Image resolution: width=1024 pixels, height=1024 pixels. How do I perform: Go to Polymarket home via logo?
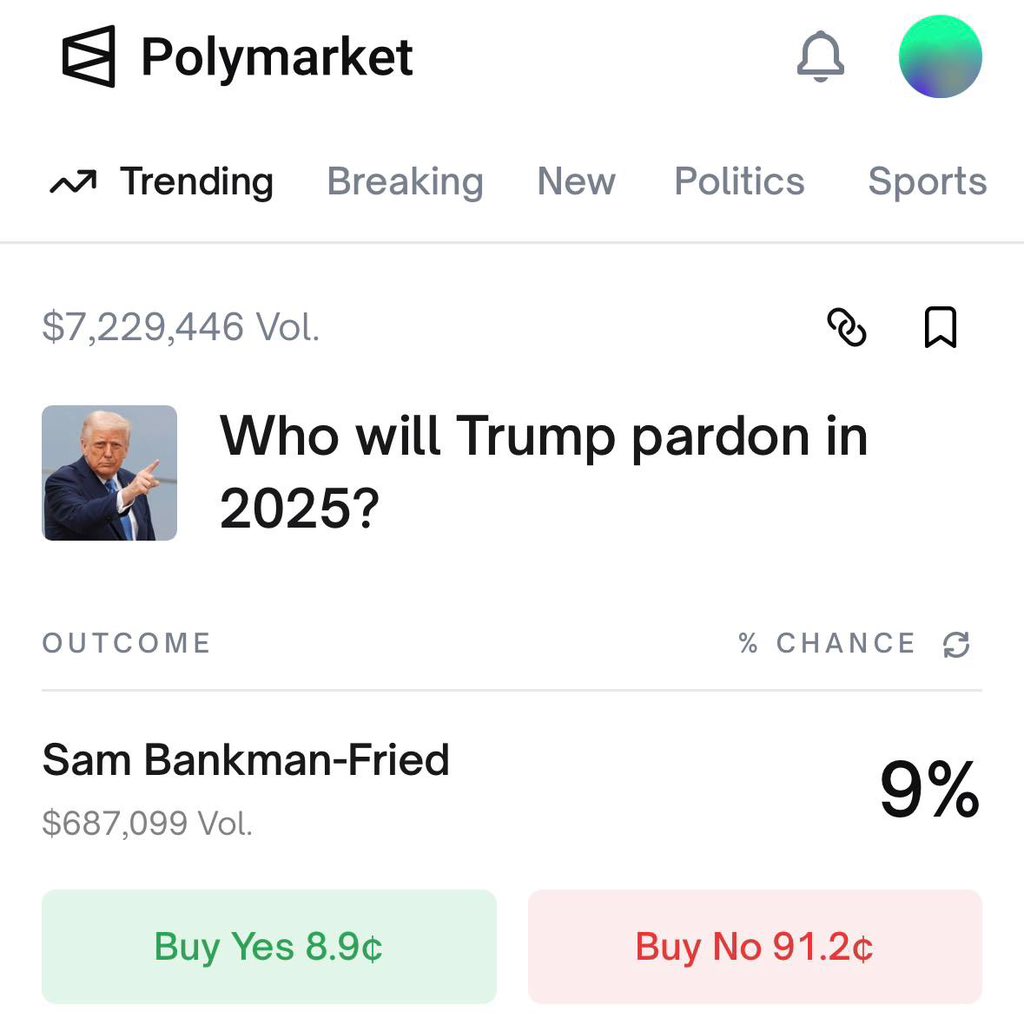click(238, 57)
